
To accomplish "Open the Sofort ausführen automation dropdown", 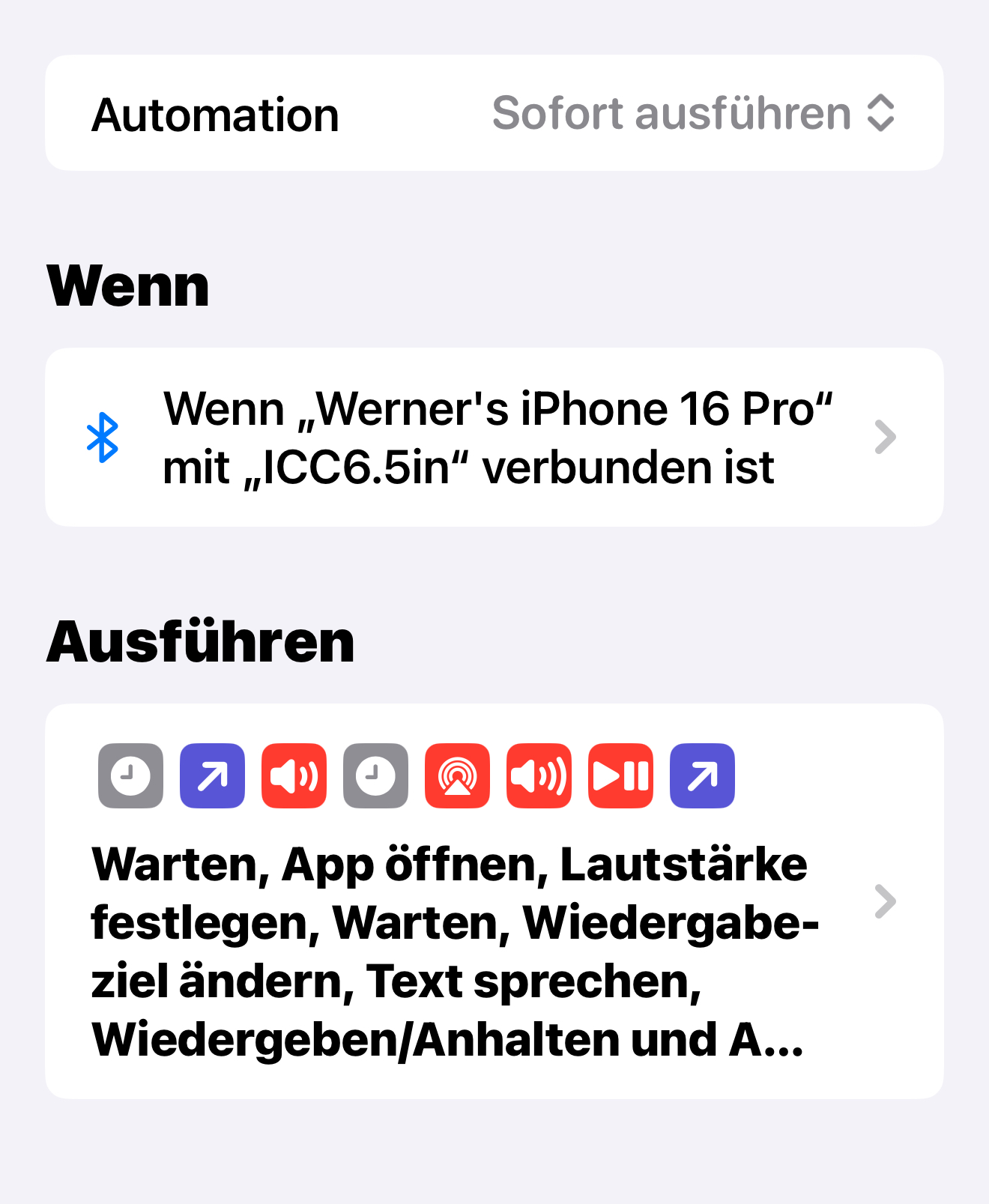I will pyautogui.click(x=692, y=114).
